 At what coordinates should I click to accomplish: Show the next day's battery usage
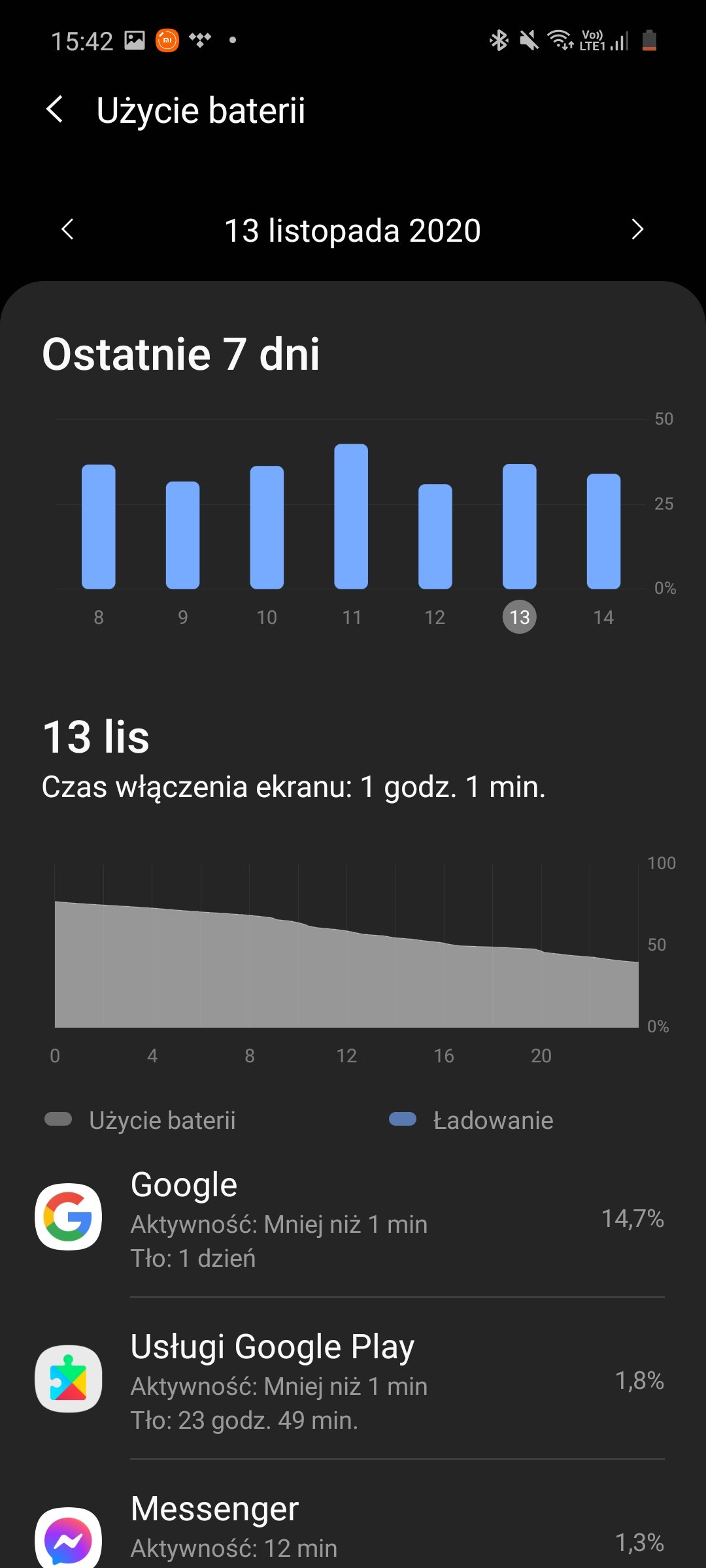[x=637, y=229]
